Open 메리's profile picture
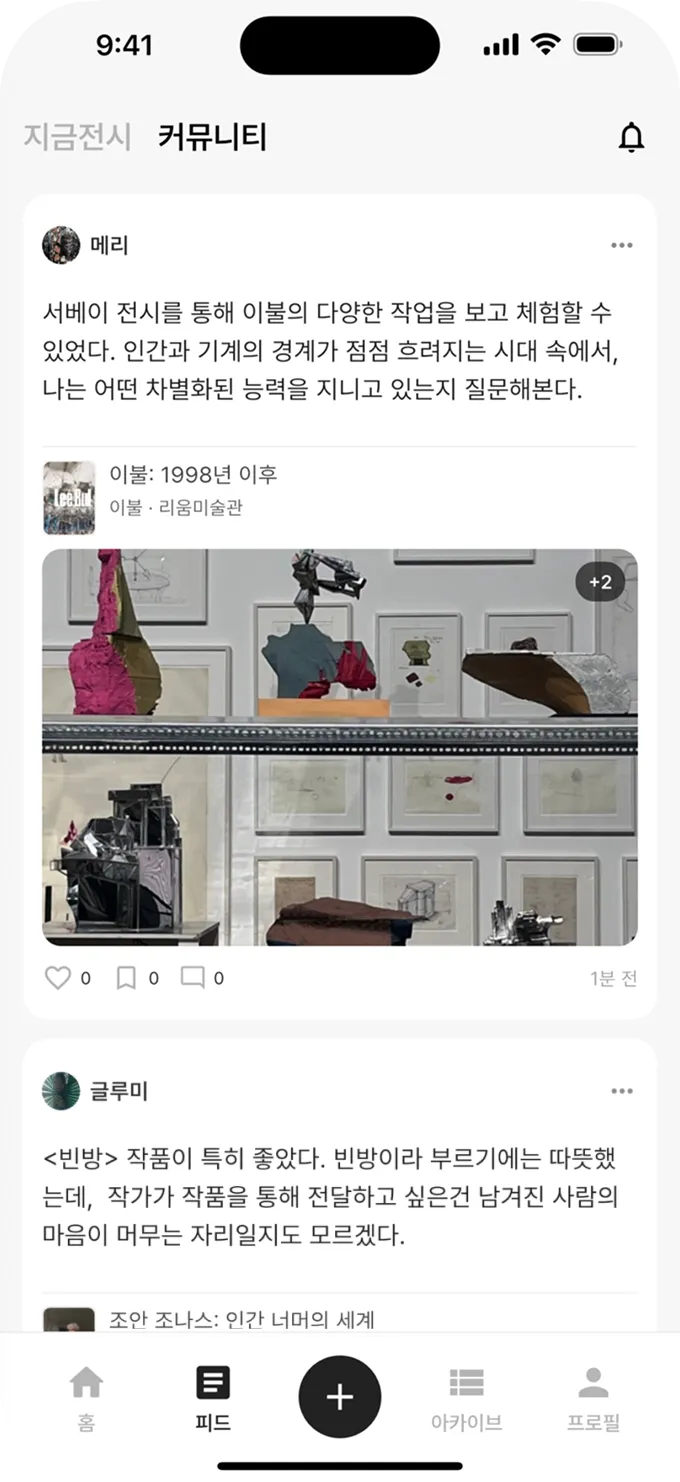680x1482 pixels. pyautogui.click(x=61, y=245)
